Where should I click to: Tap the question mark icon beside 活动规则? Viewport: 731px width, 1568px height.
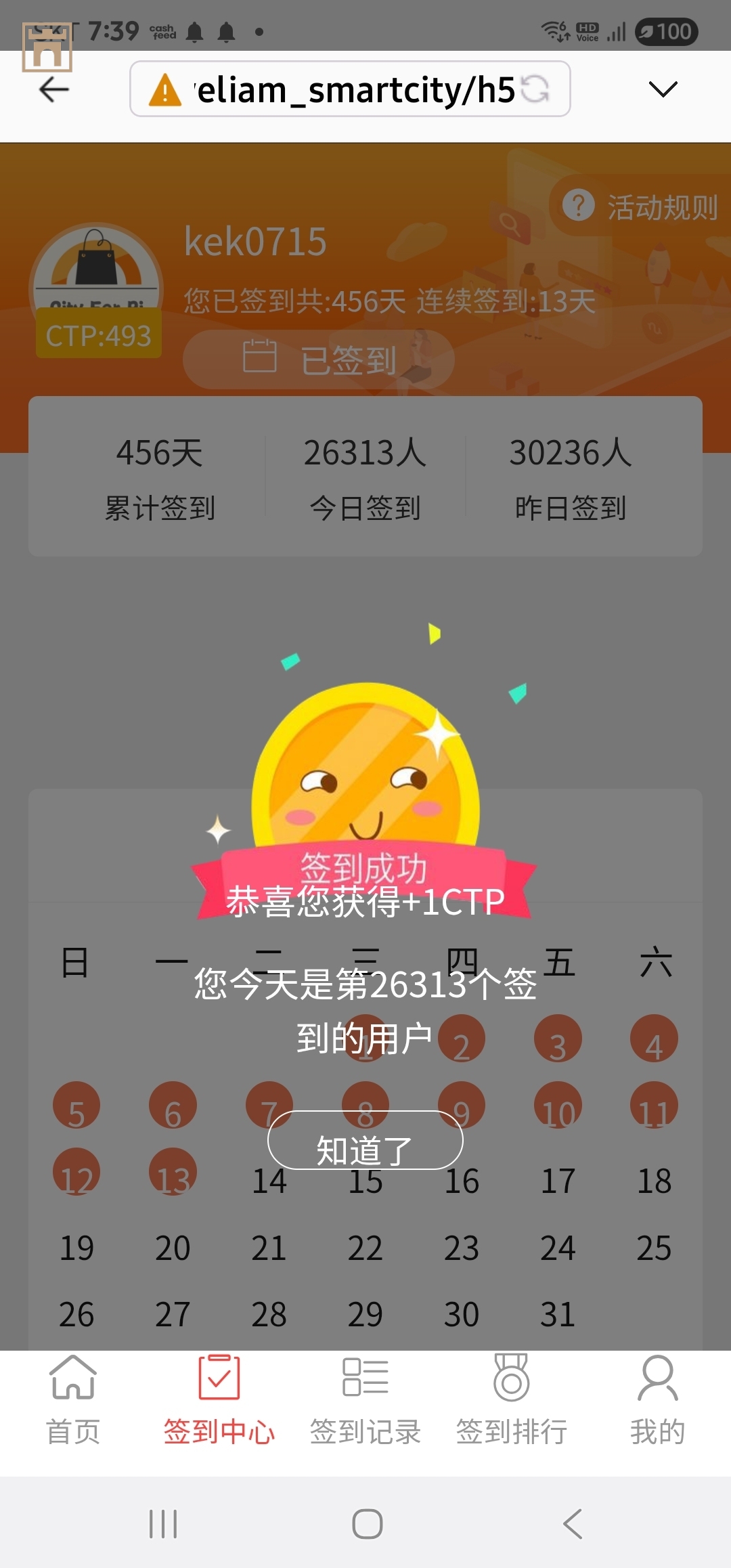579,206
